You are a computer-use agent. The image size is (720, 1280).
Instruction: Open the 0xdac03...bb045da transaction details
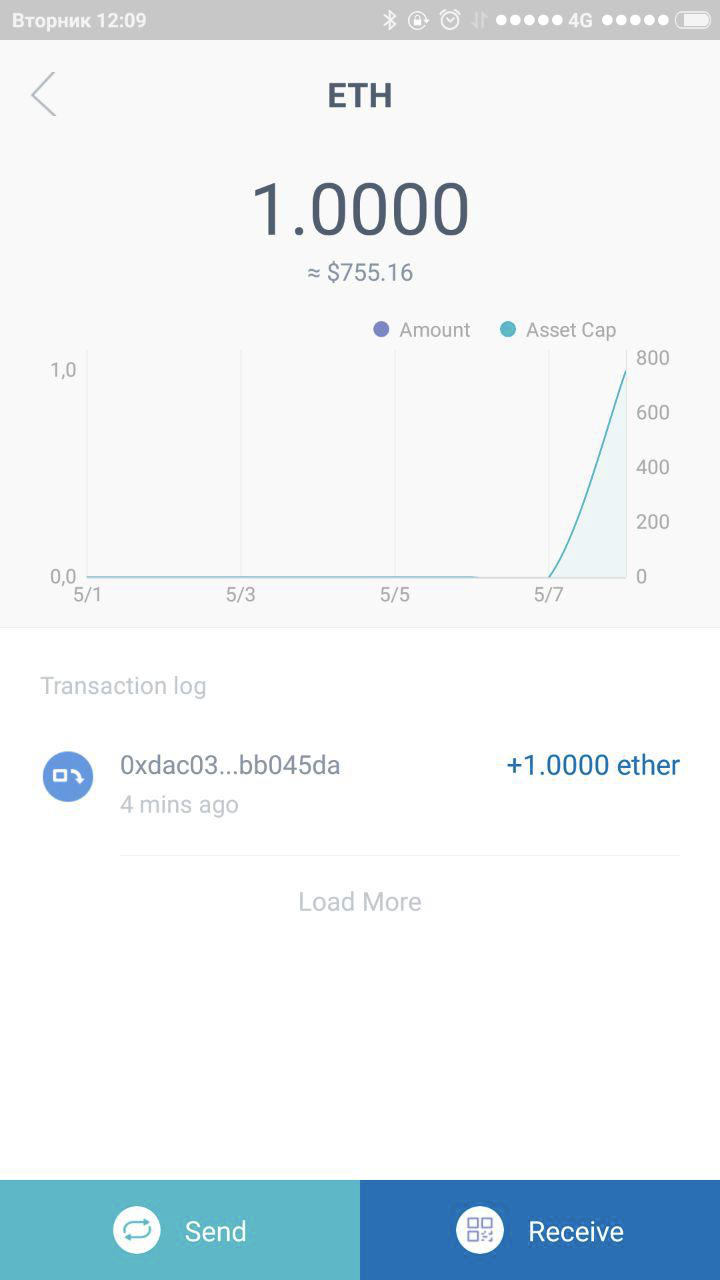click(x=360, y=783)
